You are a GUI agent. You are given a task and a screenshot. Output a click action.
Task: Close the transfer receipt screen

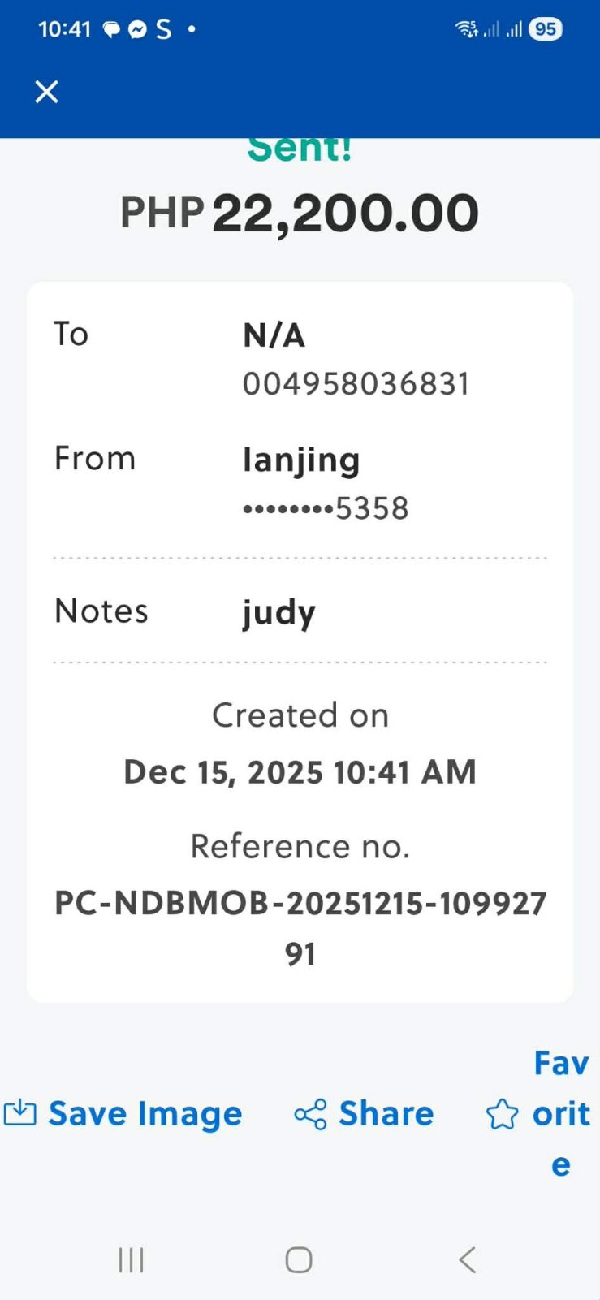(x=47, y=92)
